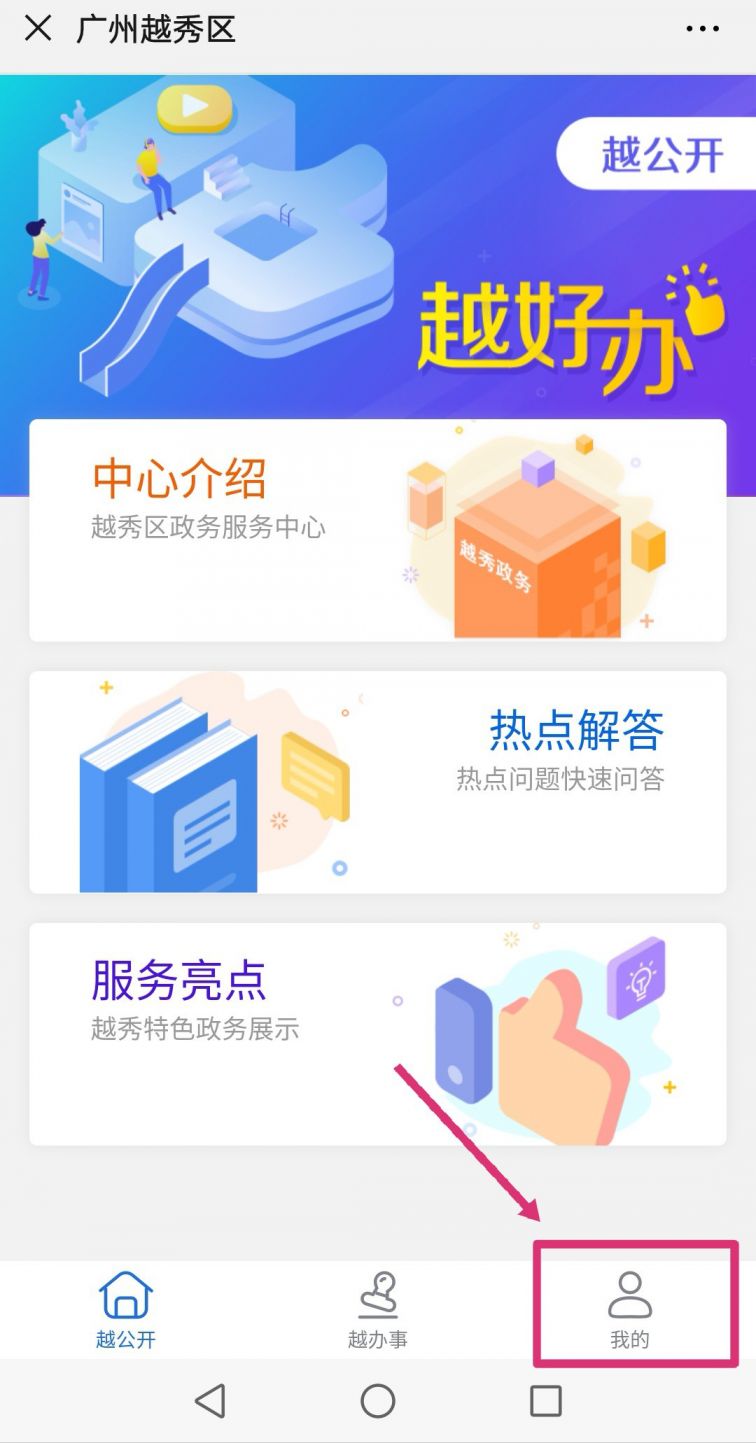Screen dimensions: 756x1443
Task: Open the 服务亮点 card
Action: (x=378, y=1034)
